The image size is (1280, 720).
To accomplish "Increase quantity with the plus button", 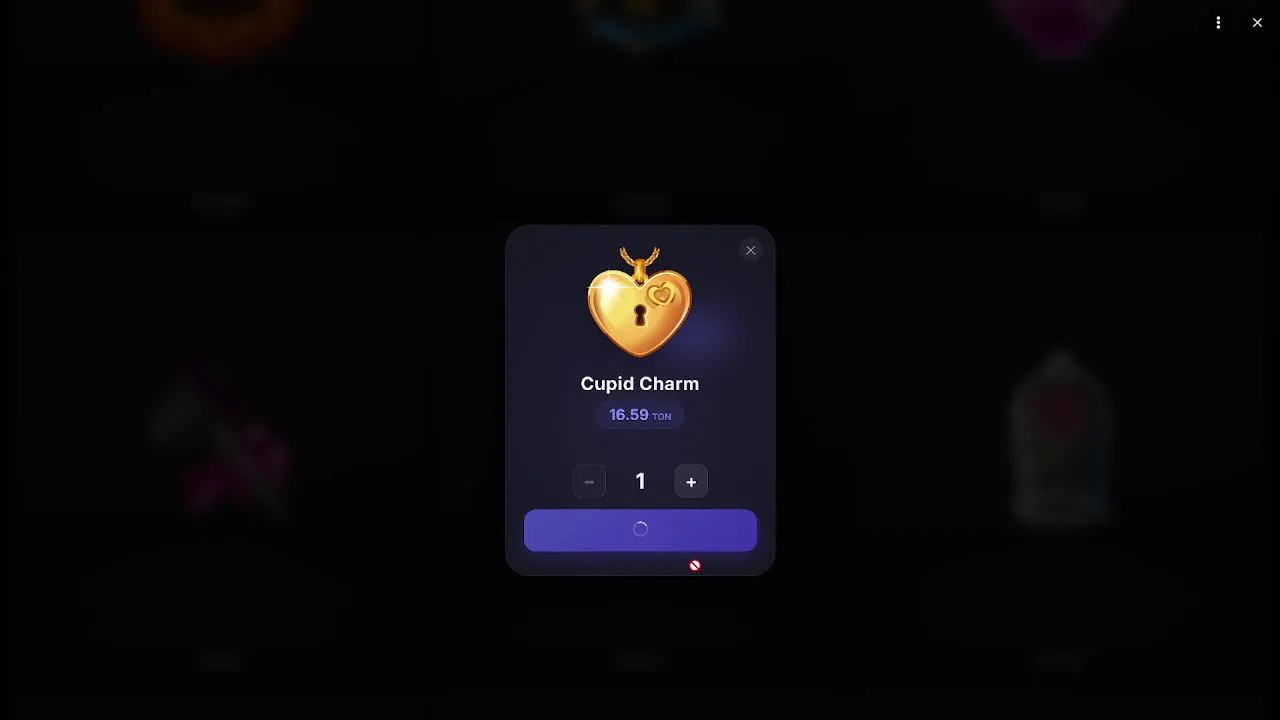I will [x=691, y=482].
